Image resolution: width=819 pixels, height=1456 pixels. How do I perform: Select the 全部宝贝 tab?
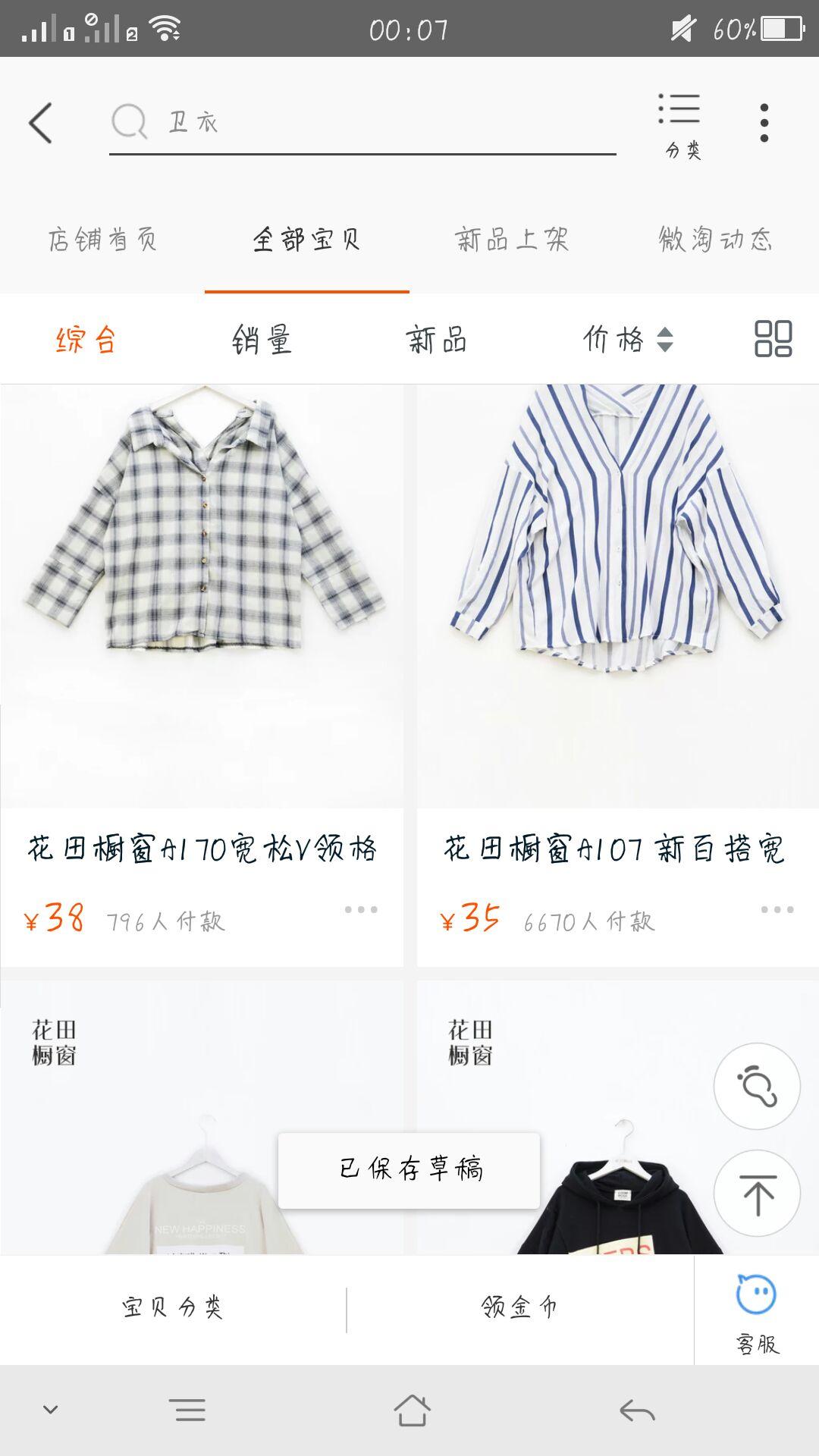306,240
